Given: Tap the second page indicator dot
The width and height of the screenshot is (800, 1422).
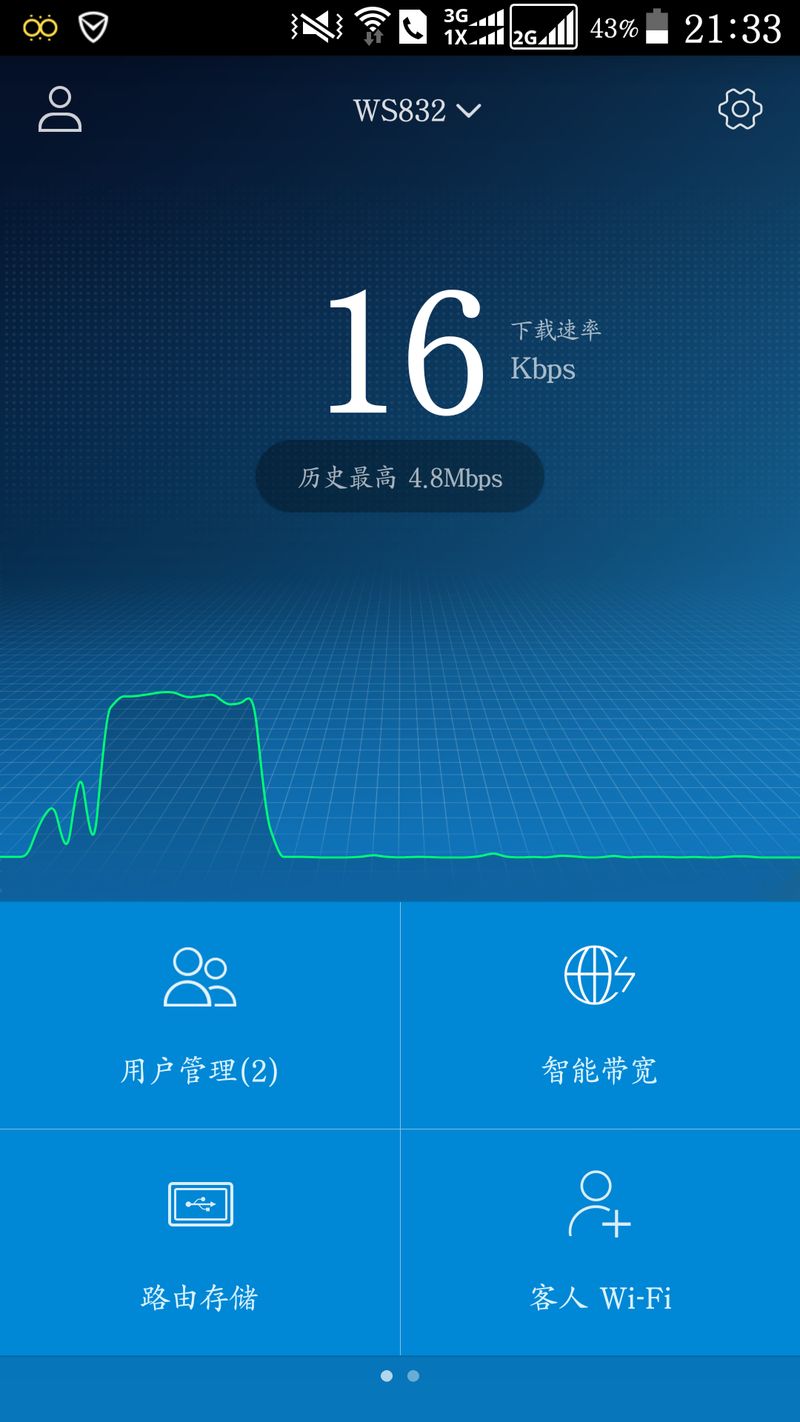Looking at the screenshot, I should [x=413, y=1376].
